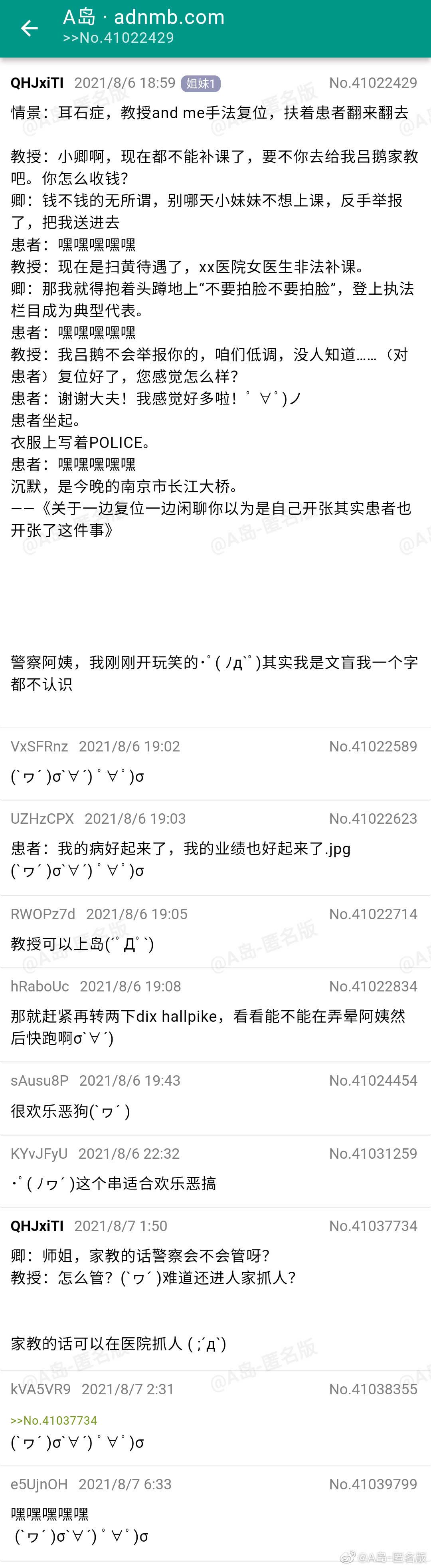431x1568 pixels.
Task: Go back using the header arrow
Action: pos(29,28)
